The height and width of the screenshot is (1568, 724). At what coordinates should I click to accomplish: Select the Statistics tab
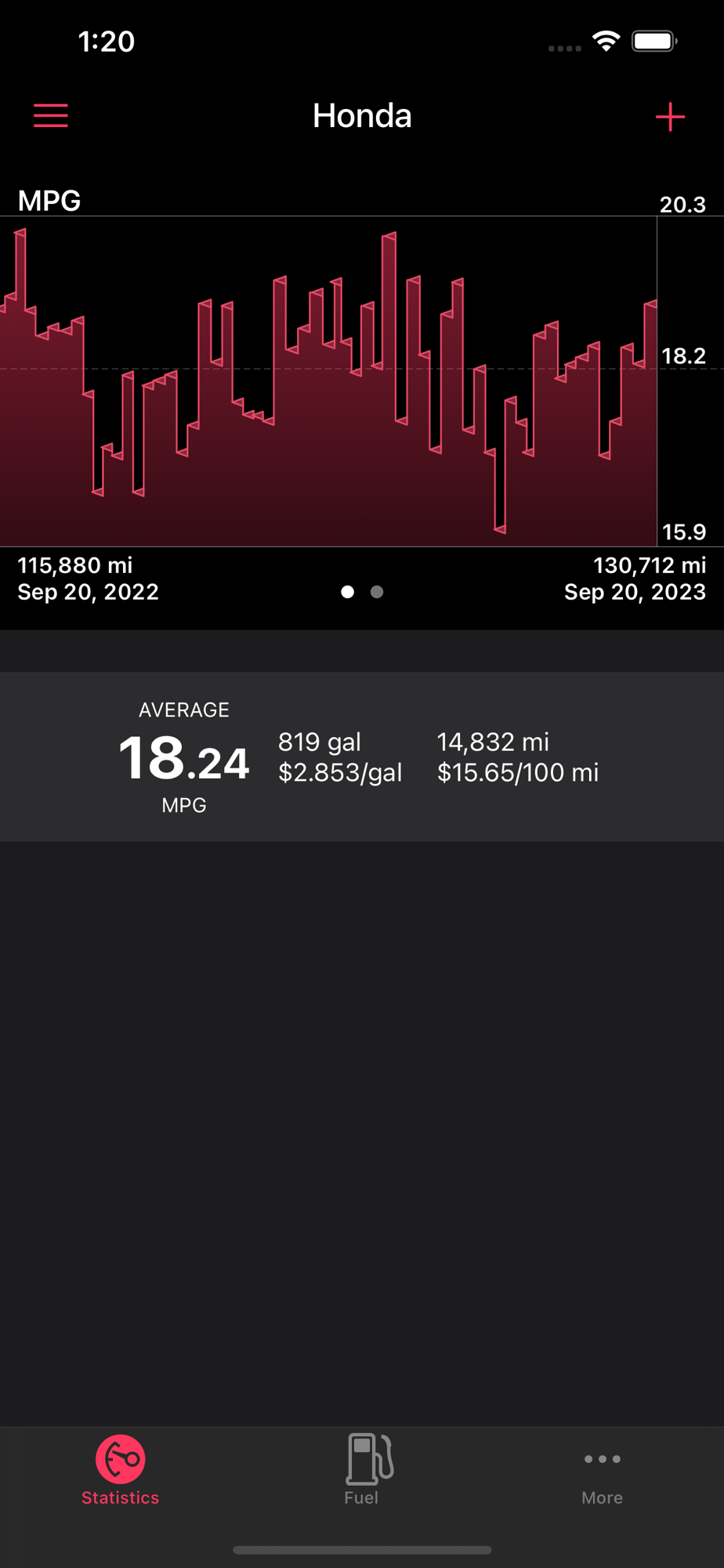tap(121, 1470)
